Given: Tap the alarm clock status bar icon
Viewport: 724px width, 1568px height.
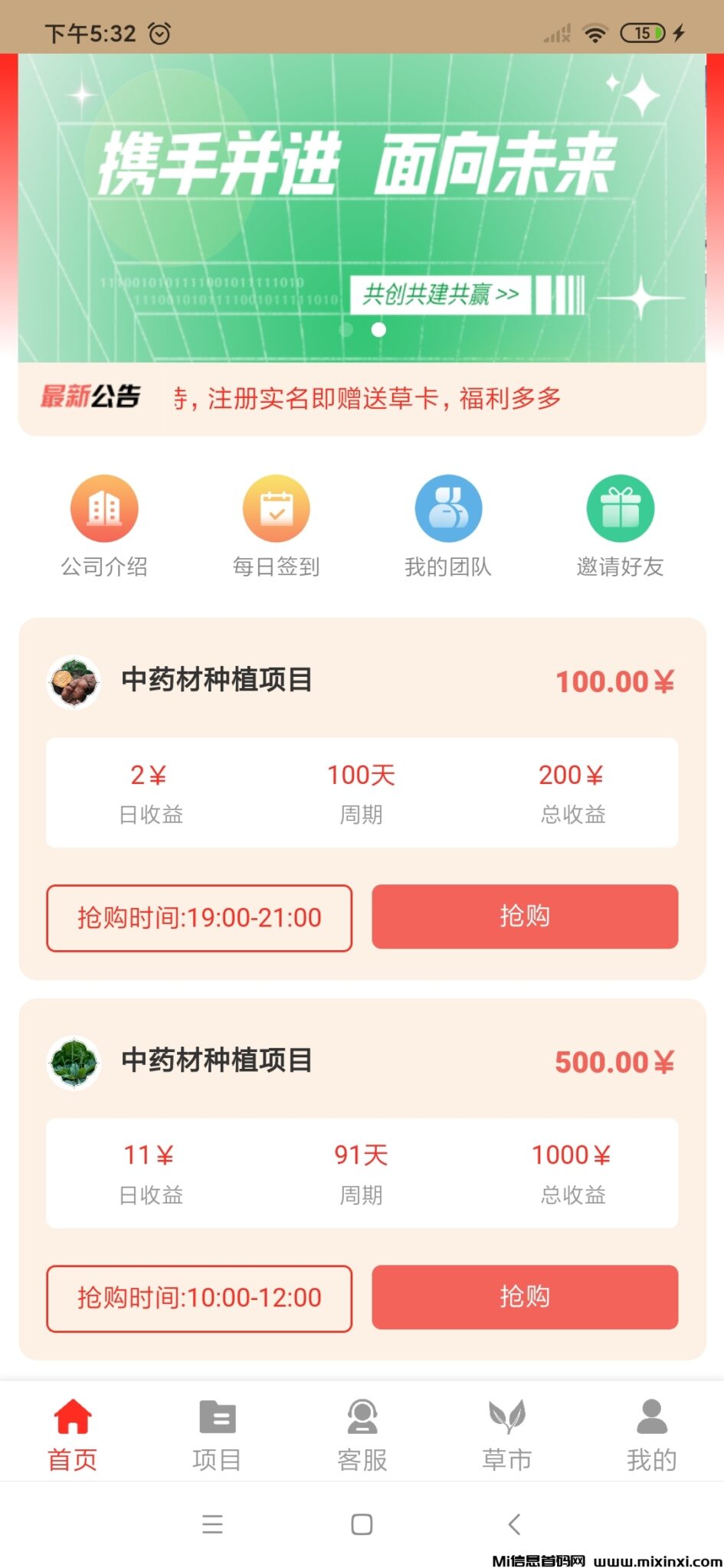Looking at the screenshot, I should pos(159,32).
